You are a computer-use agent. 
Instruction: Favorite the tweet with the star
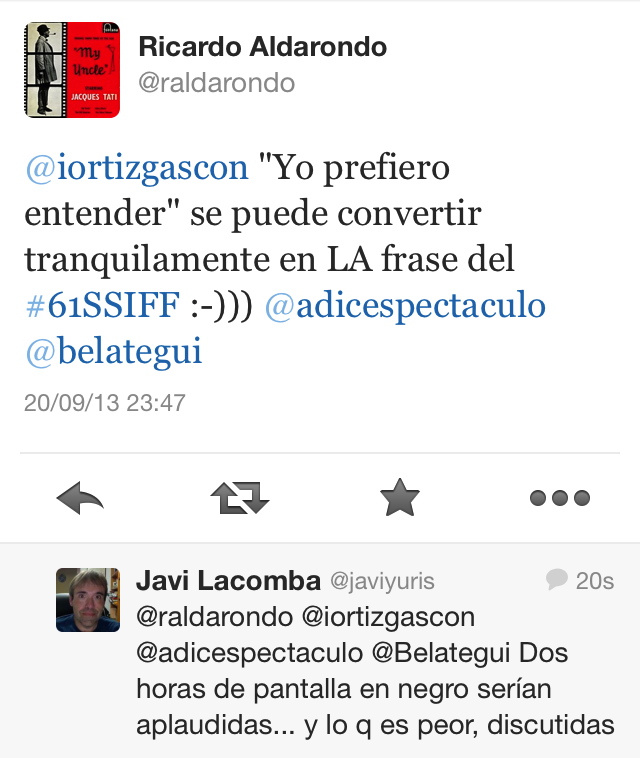[400, 497]
